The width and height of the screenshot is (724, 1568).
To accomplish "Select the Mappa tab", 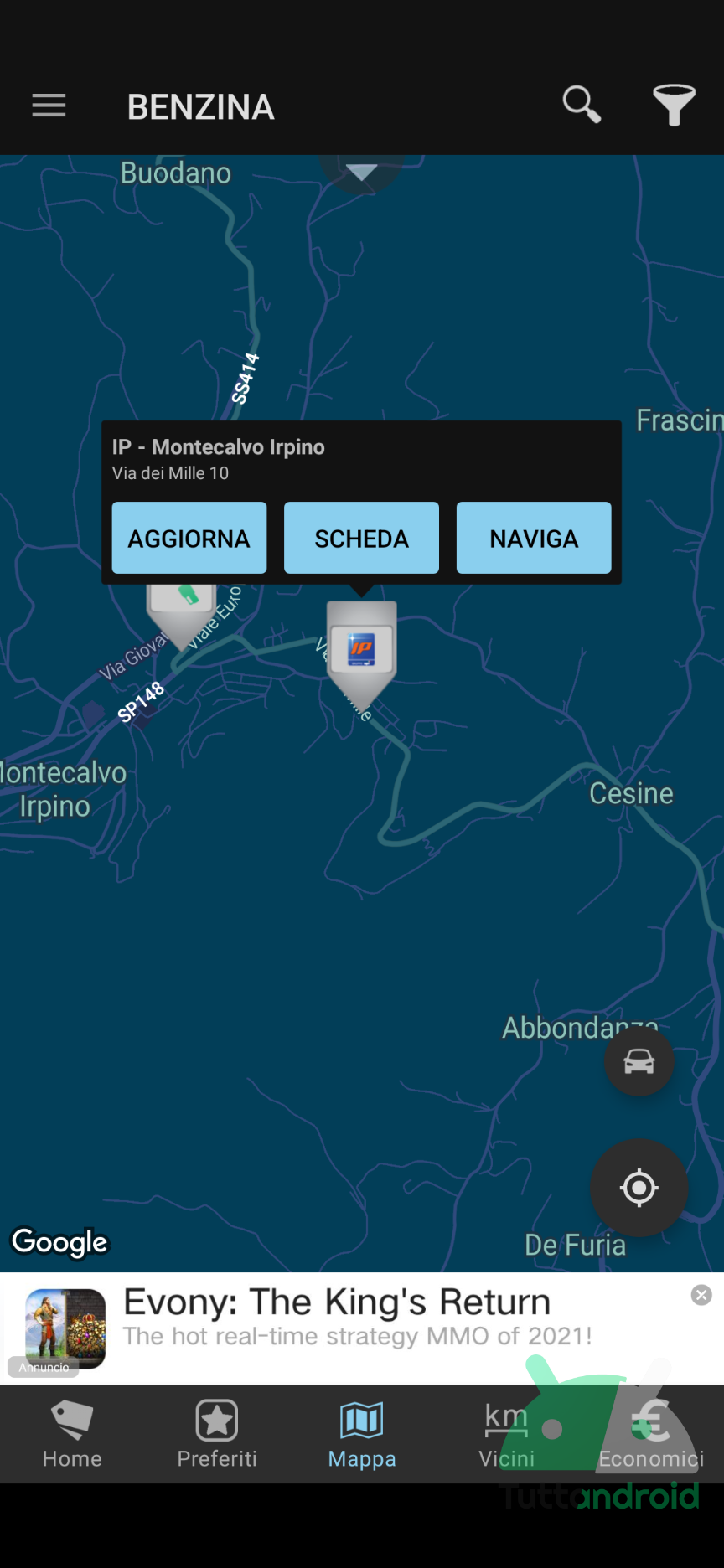I will pos(362,1435).
